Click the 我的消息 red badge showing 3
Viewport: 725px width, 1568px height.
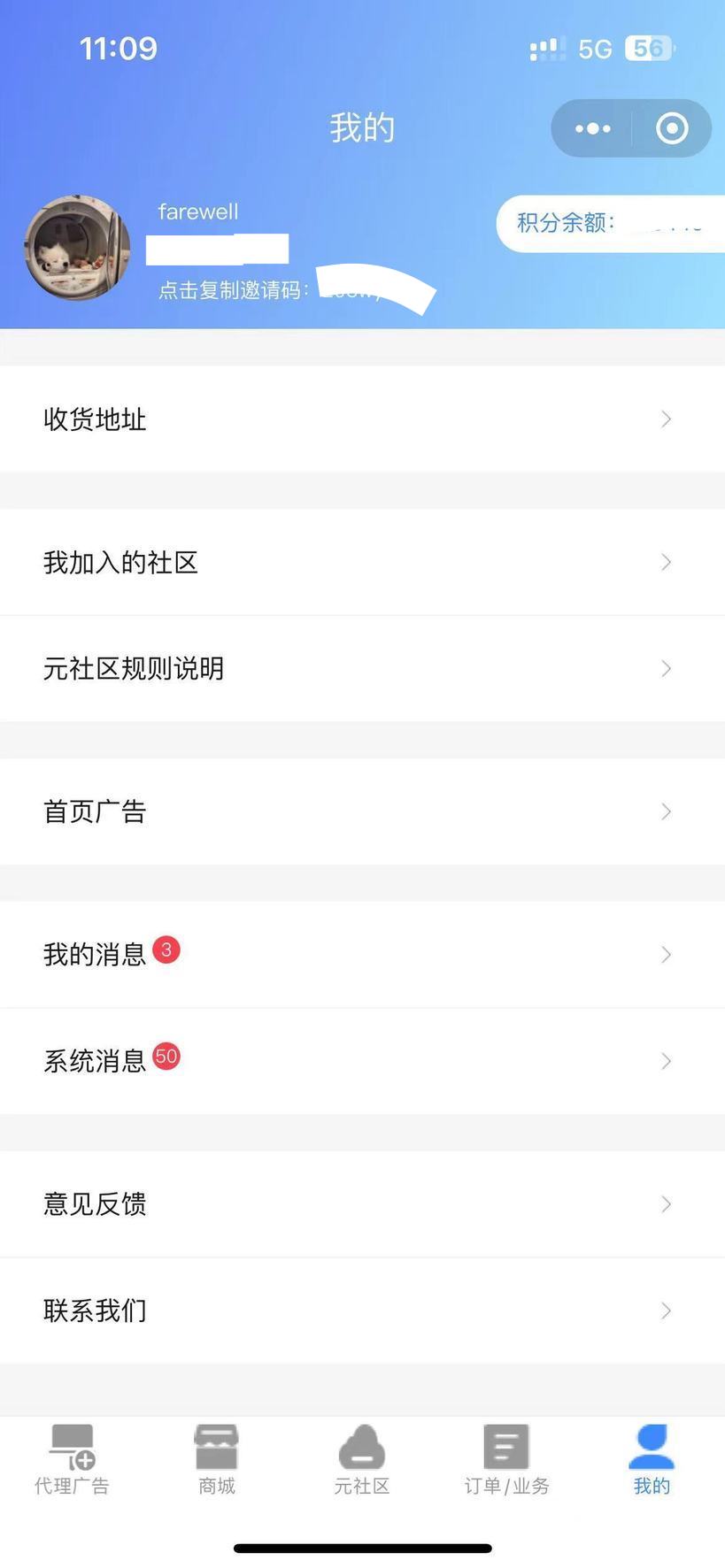point(167,949)
